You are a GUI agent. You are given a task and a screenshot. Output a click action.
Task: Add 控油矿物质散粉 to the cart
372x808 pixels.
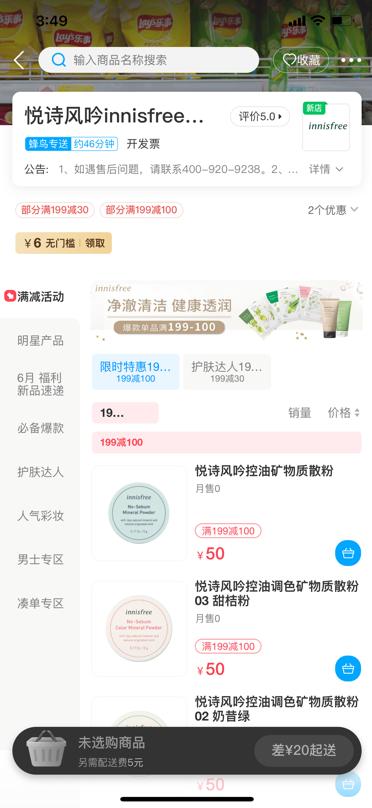pos(348,553)
